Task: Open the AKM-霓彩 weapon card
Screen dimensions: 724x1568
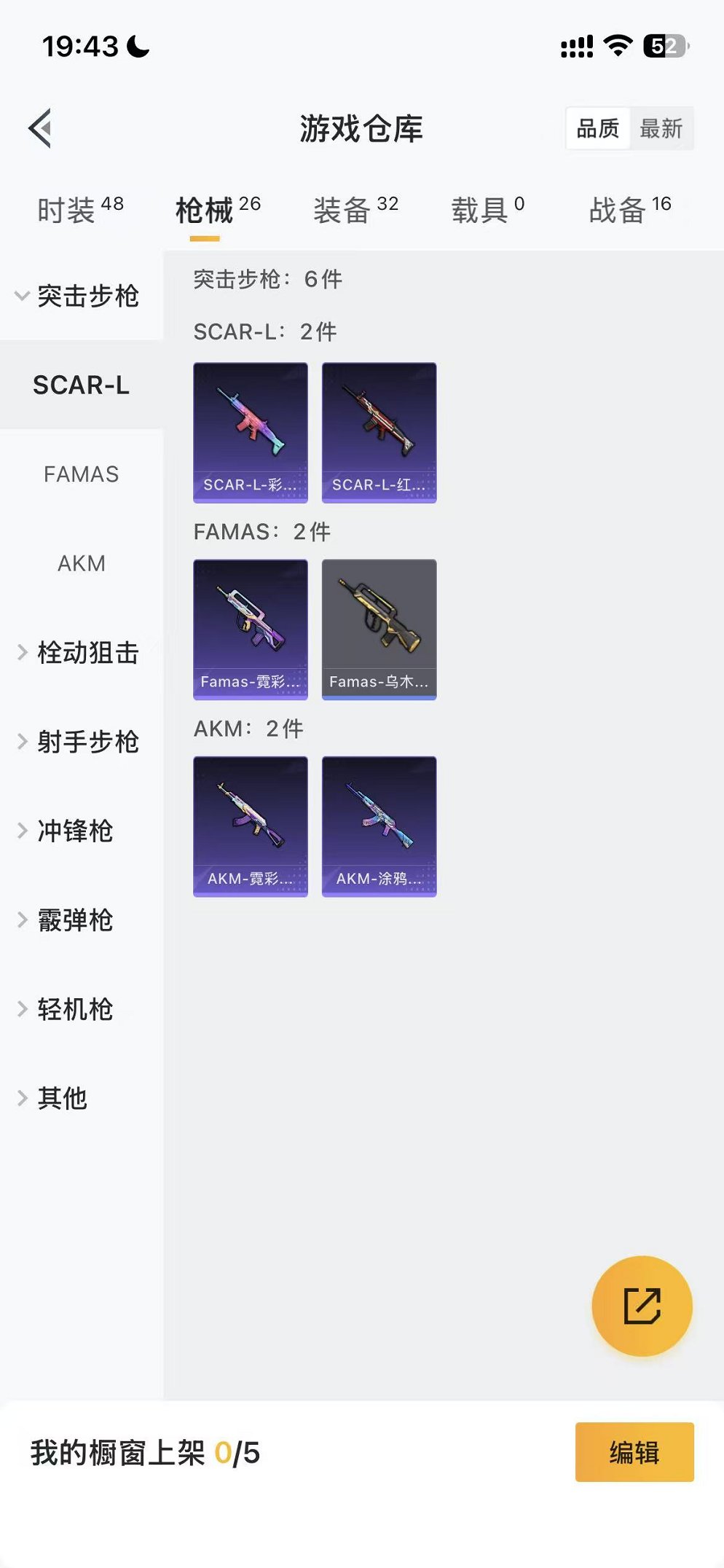Action: [x=250, y=824]
